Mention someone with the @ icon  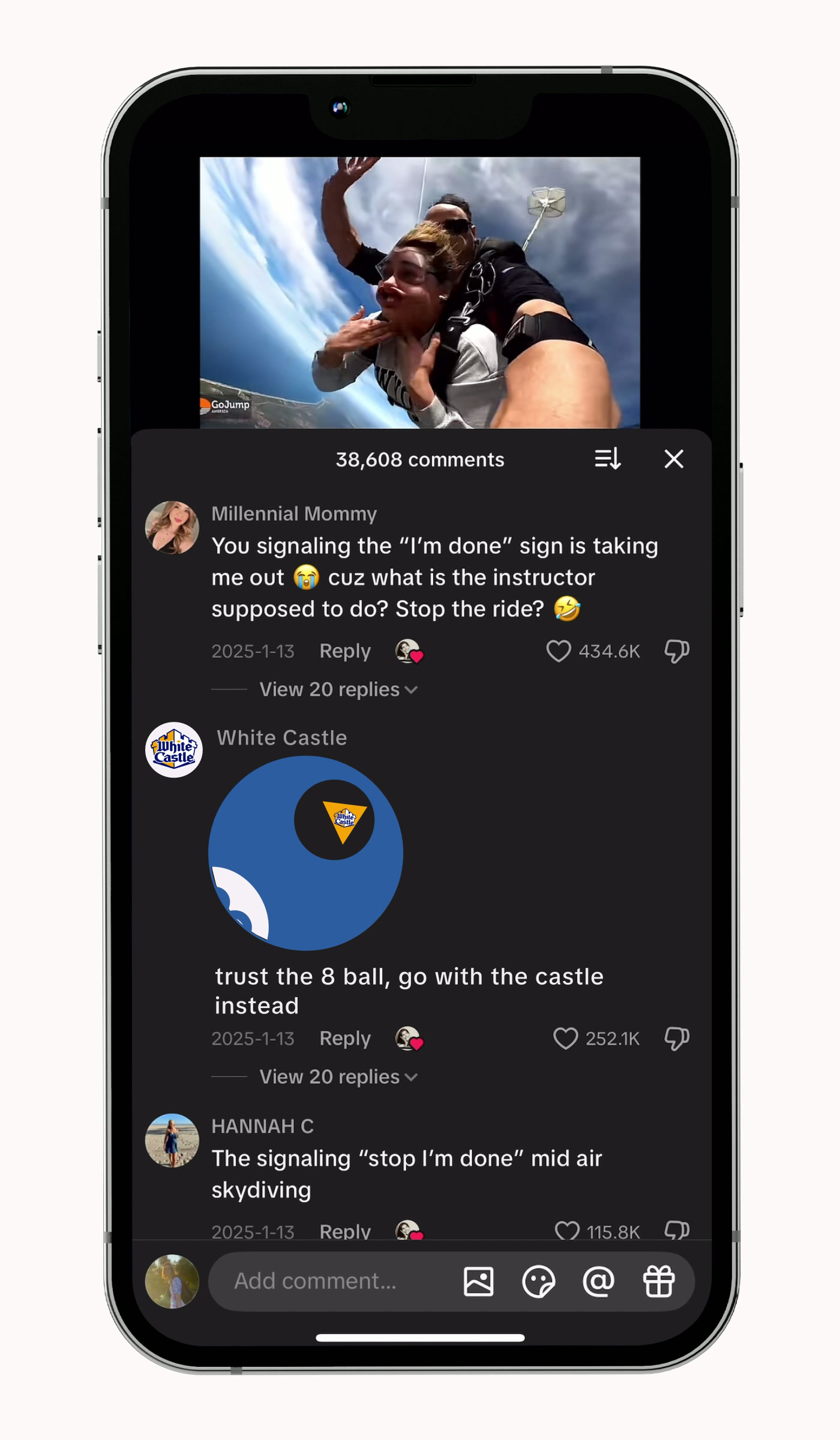[x=598, y=1282]
